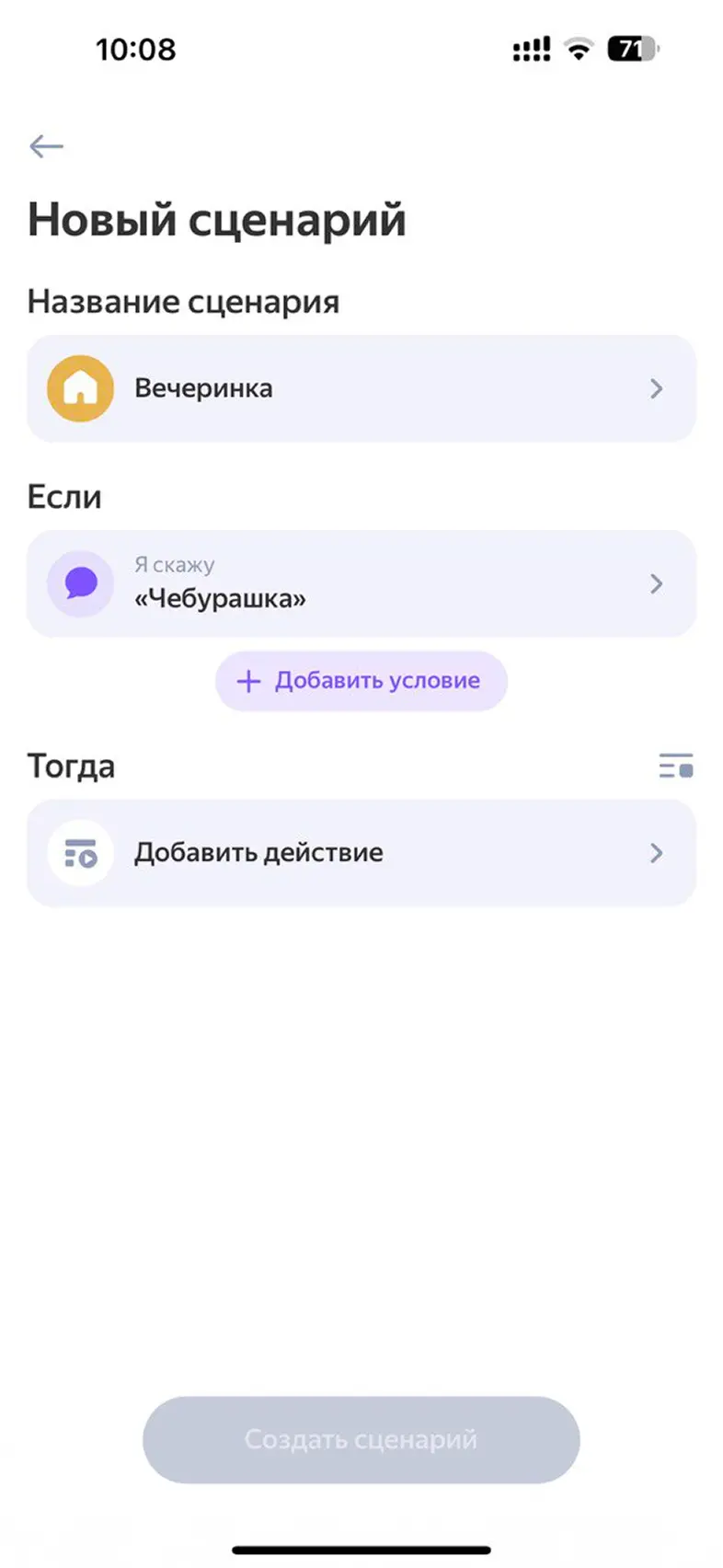
Task: Go back using the top arrow
Action: (46, 145)
